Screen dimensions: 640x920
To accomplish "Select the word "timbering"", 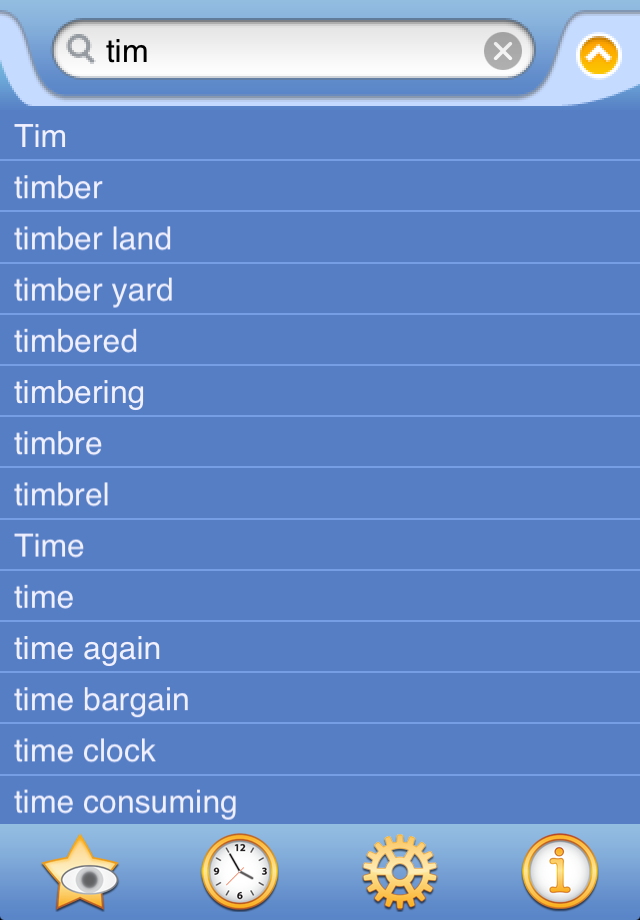I will (x=320, y=392).
